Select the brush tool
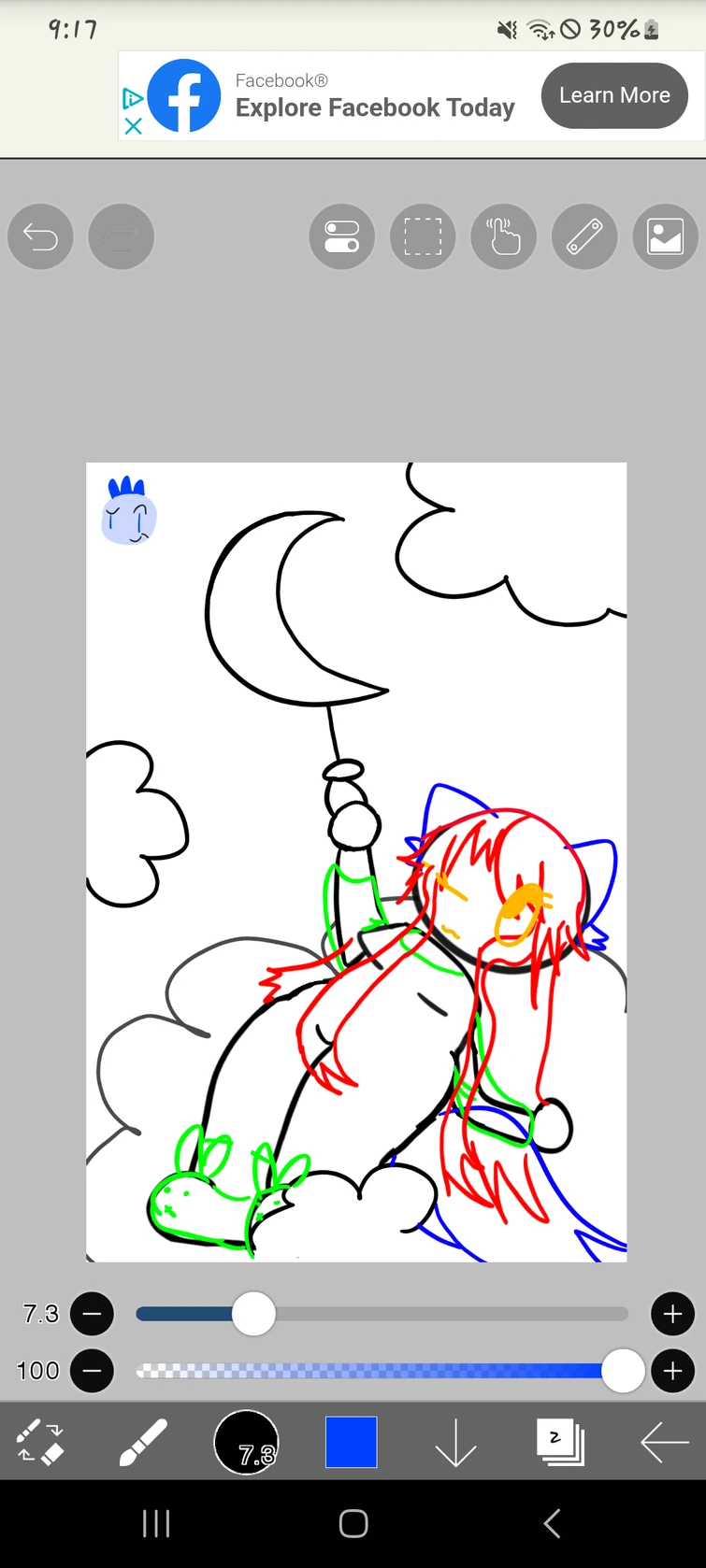This screenshot has height=1568, width=706. pos(145,1441)
